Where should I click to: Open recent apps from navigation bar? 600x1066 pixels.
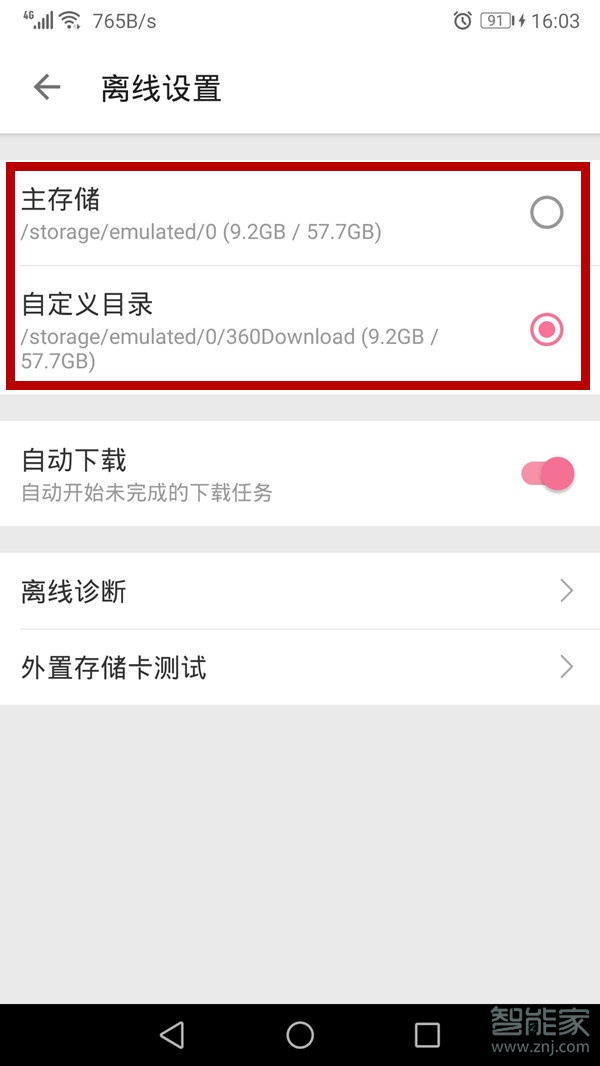[427, 1035]
